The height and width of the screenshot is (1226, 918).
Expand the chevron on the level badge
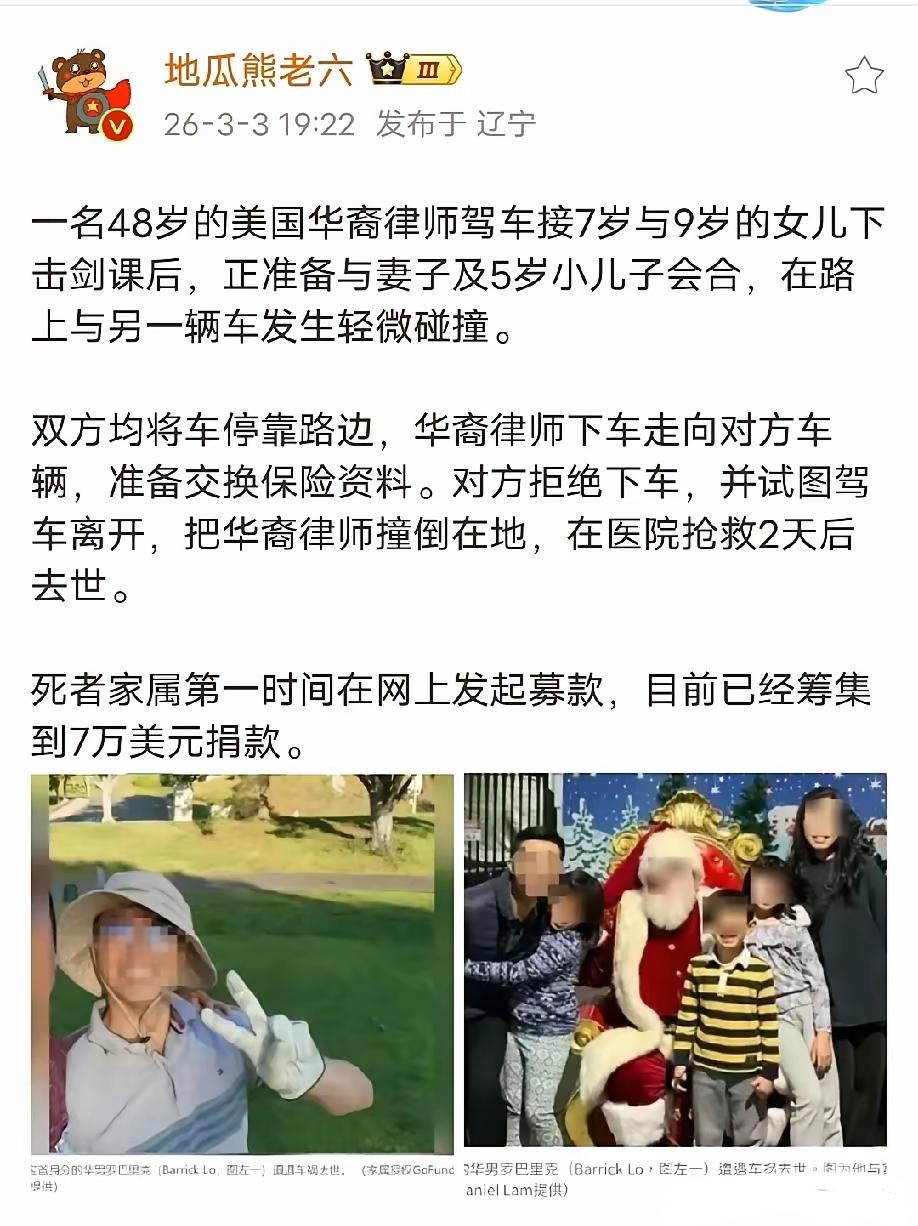(455, 68)
